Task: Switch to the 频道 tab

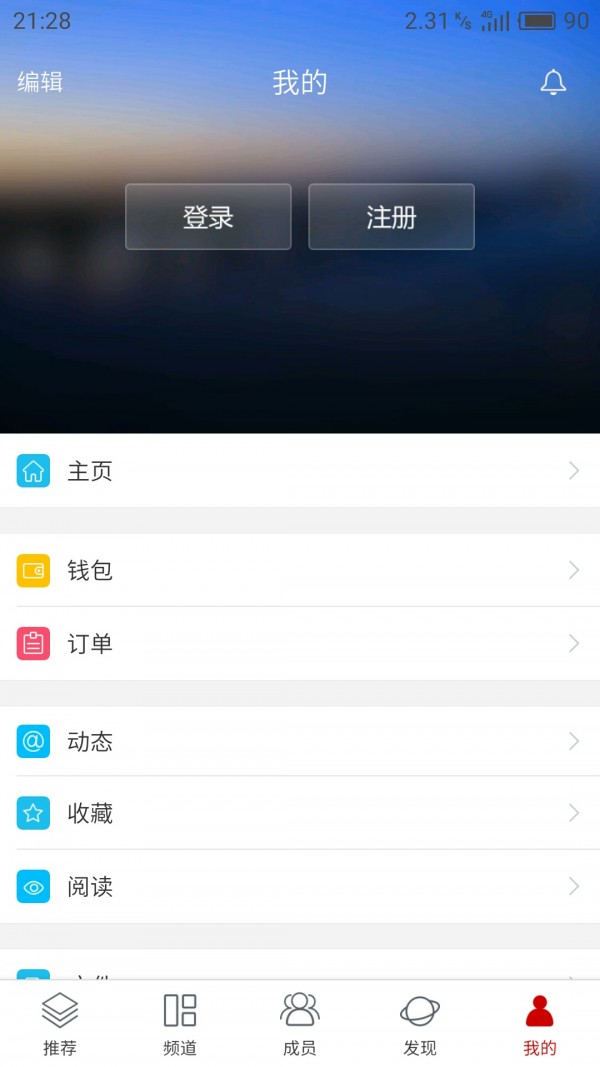Action: click(180, 1024)
